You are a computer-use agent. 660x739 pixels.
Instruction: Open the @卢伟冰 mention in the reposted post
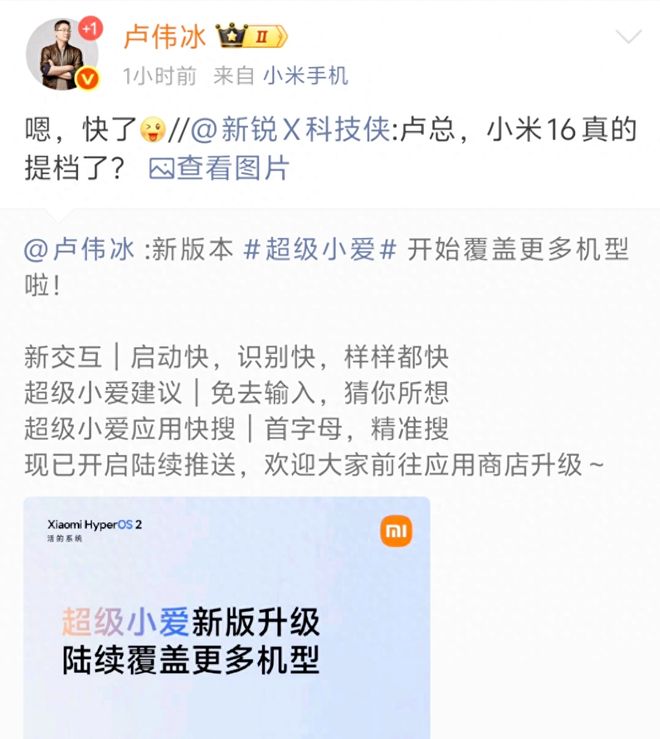point(79,249)
